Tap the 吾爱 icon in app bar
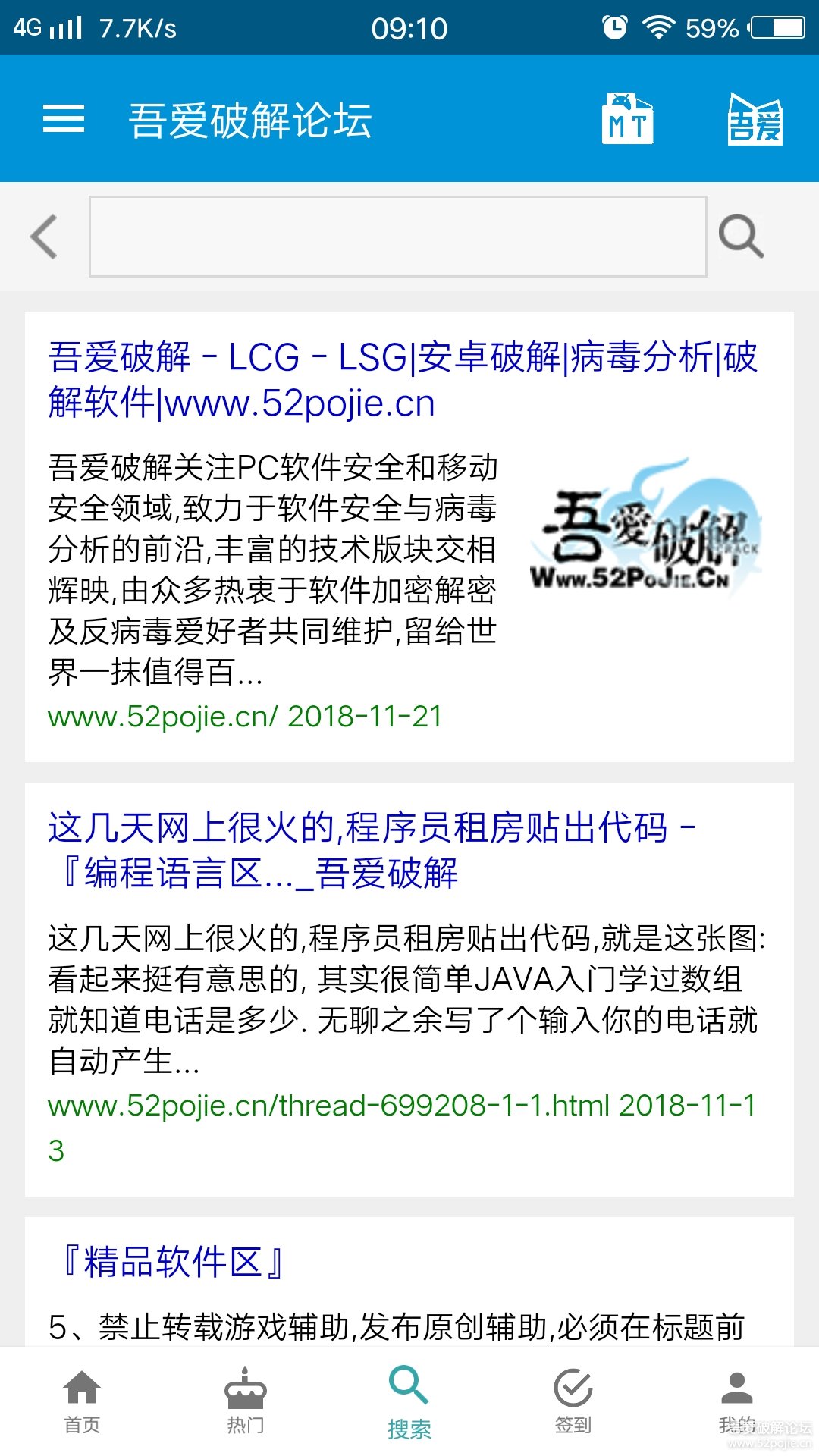 tap(755, 119)
